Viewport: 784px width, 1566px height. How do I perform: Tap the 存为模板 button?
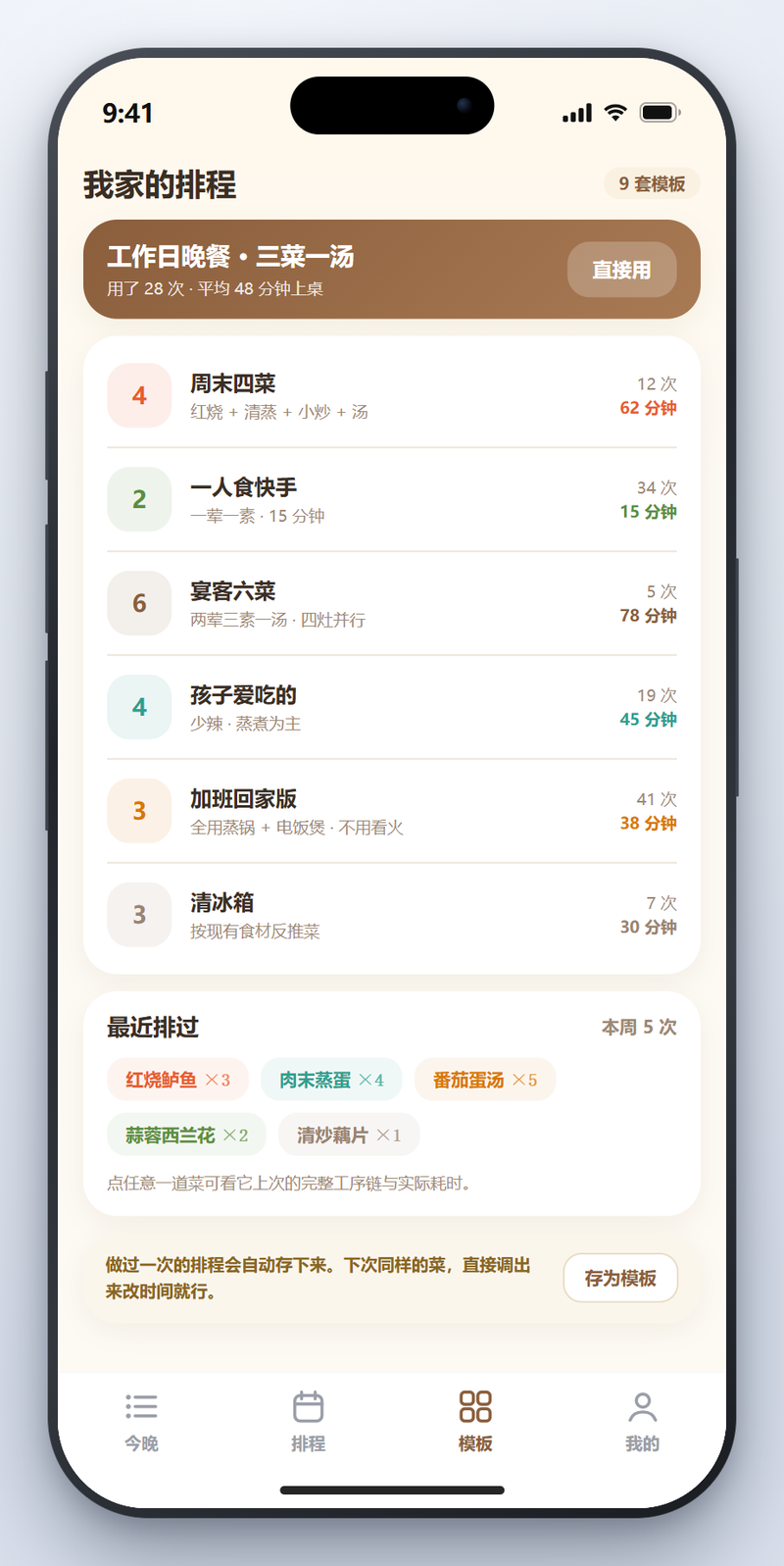pyautogui.click(x=620, y=1278)
